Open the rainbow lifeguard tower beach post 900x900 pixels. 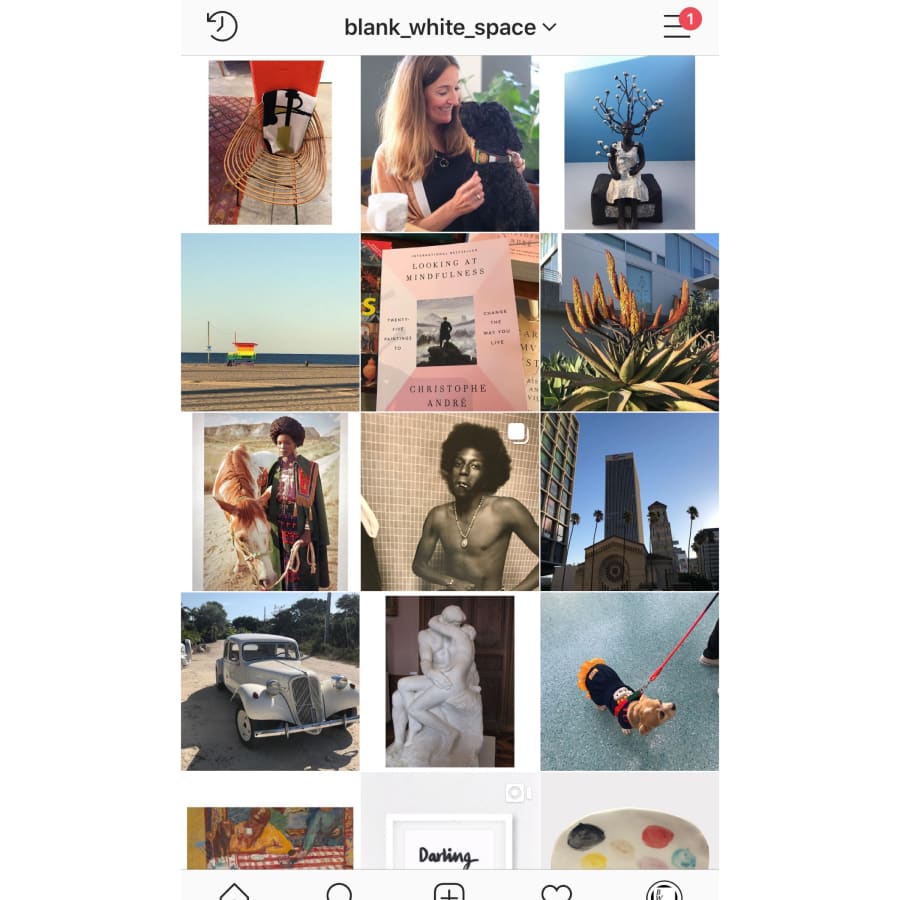tap(270, 322)
